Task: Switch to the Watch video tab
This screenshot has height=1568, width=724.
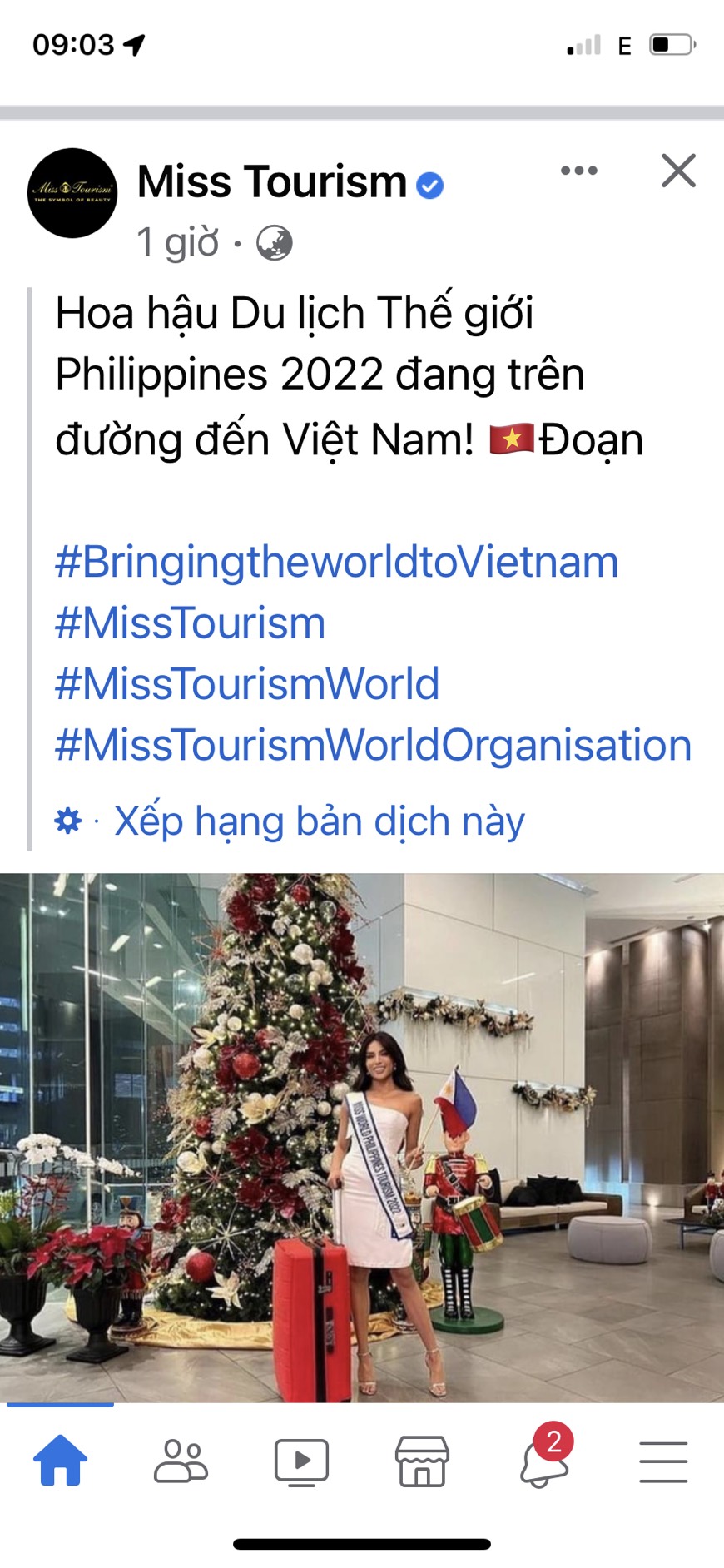Action: point(301,1461)
